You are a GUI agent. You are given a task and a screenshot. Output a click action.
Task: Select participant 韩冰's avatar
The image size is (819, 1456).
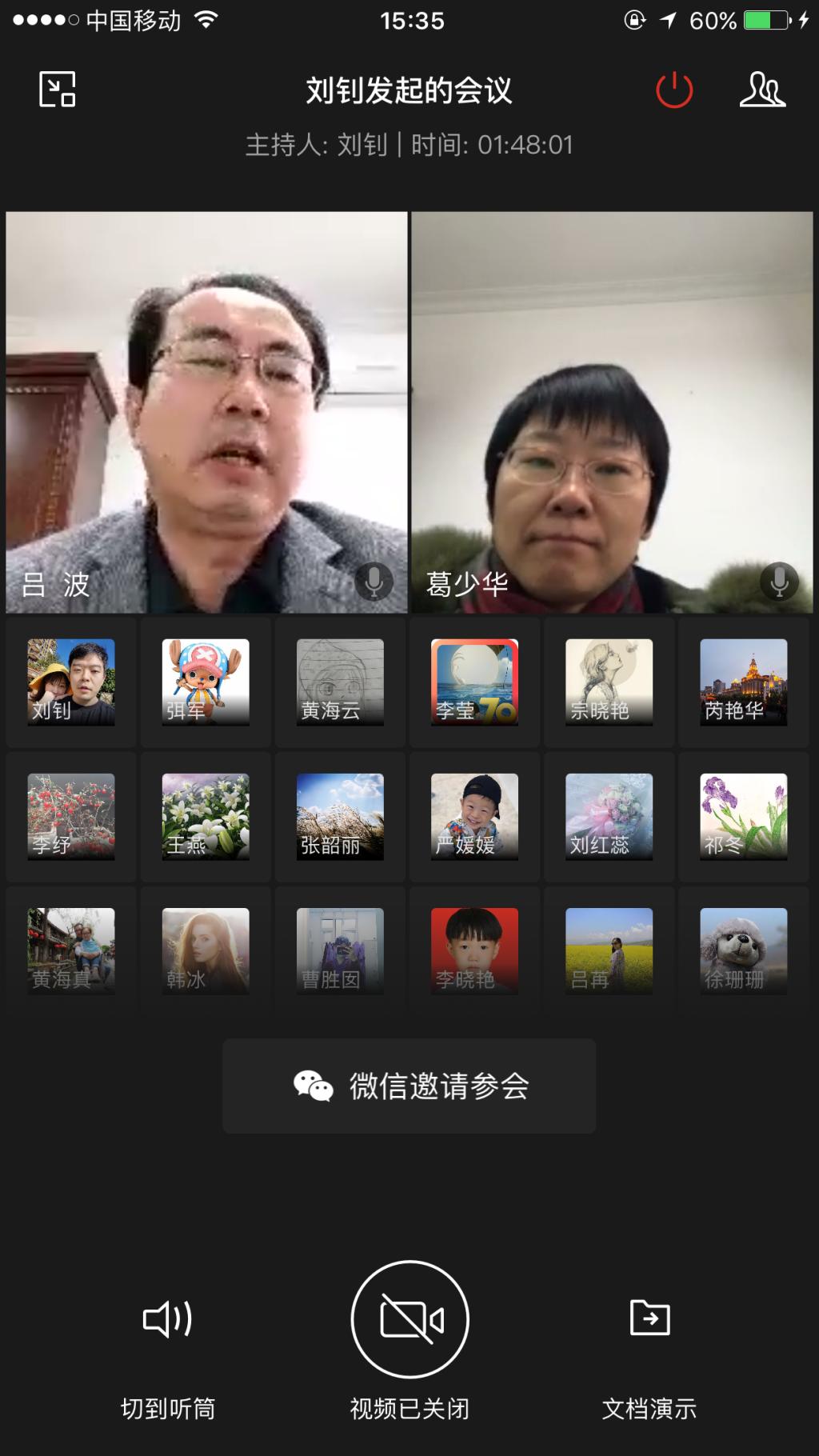click(x=206, y=951)
